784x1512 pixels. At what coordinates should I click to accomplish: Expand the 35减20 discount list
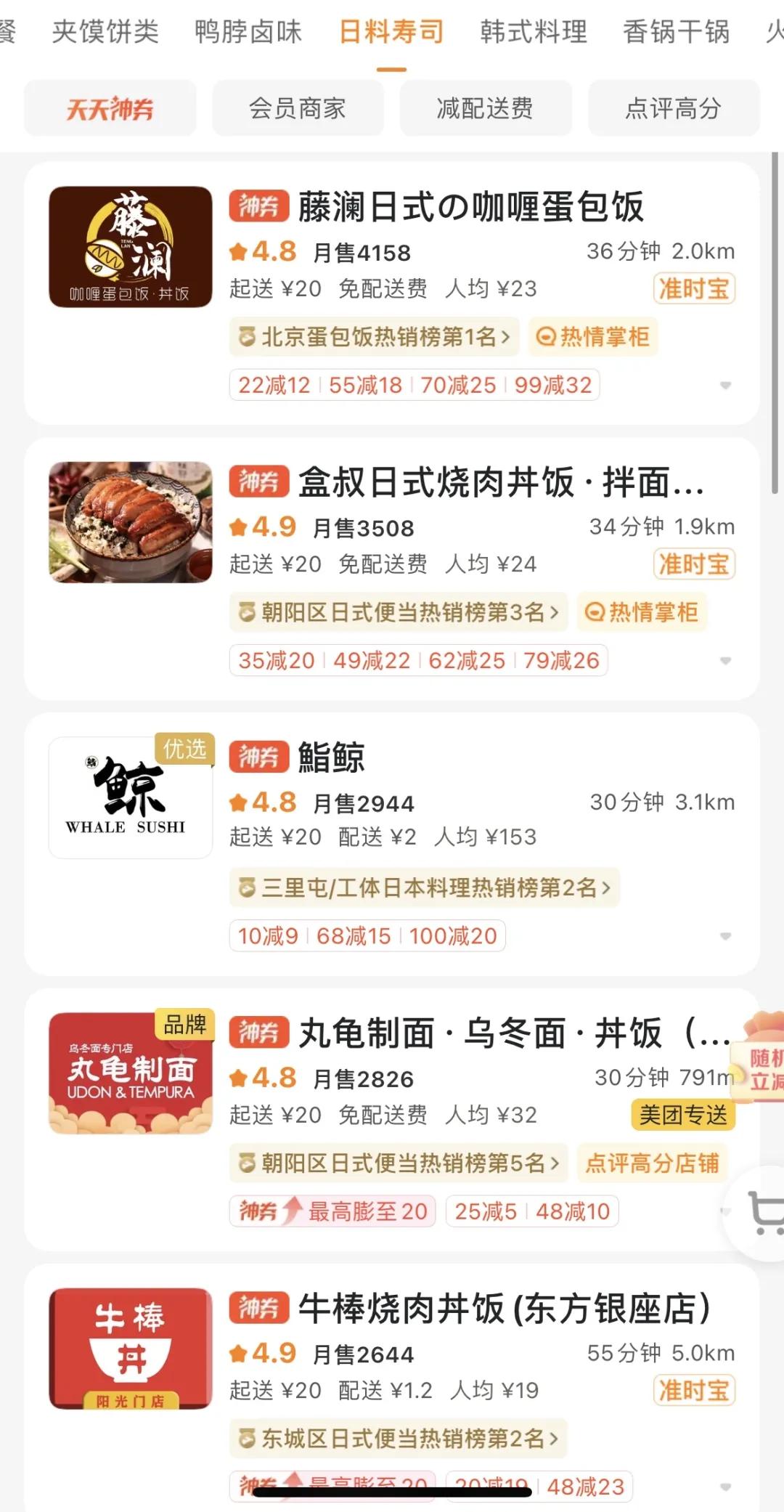(725, 661)
